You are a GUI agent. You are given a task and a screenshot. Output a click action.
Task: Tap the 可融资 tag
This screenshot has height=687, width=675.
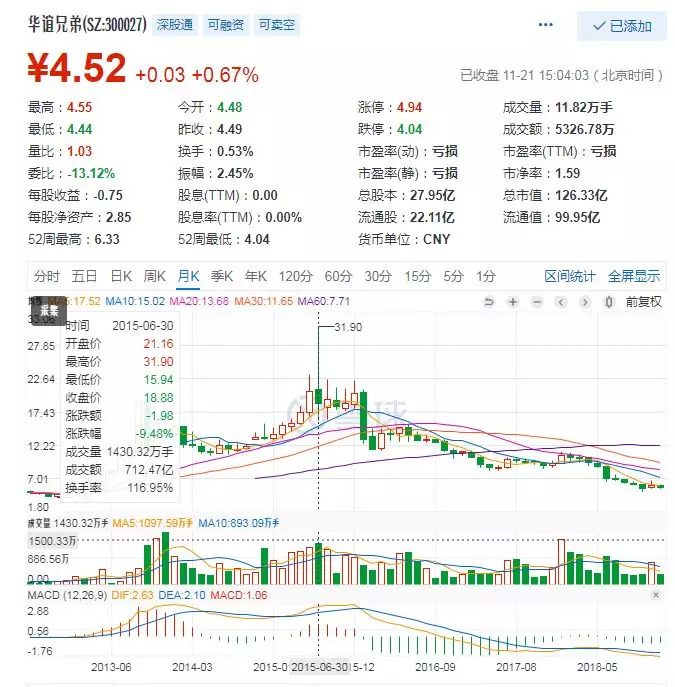click(226, 25)
